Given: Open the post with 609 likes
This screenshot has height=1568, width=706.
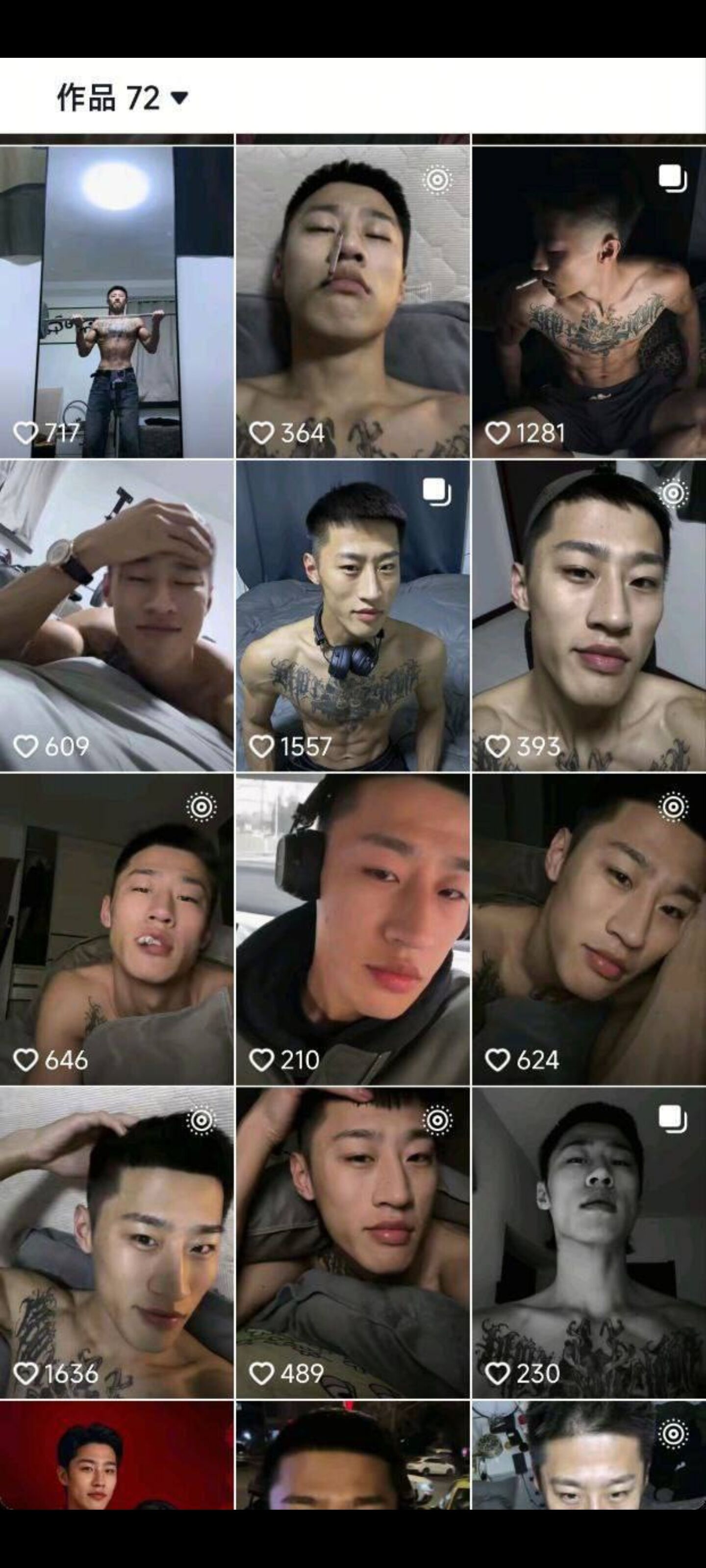Looking at the screenshot, I should (x=116, y=616).
